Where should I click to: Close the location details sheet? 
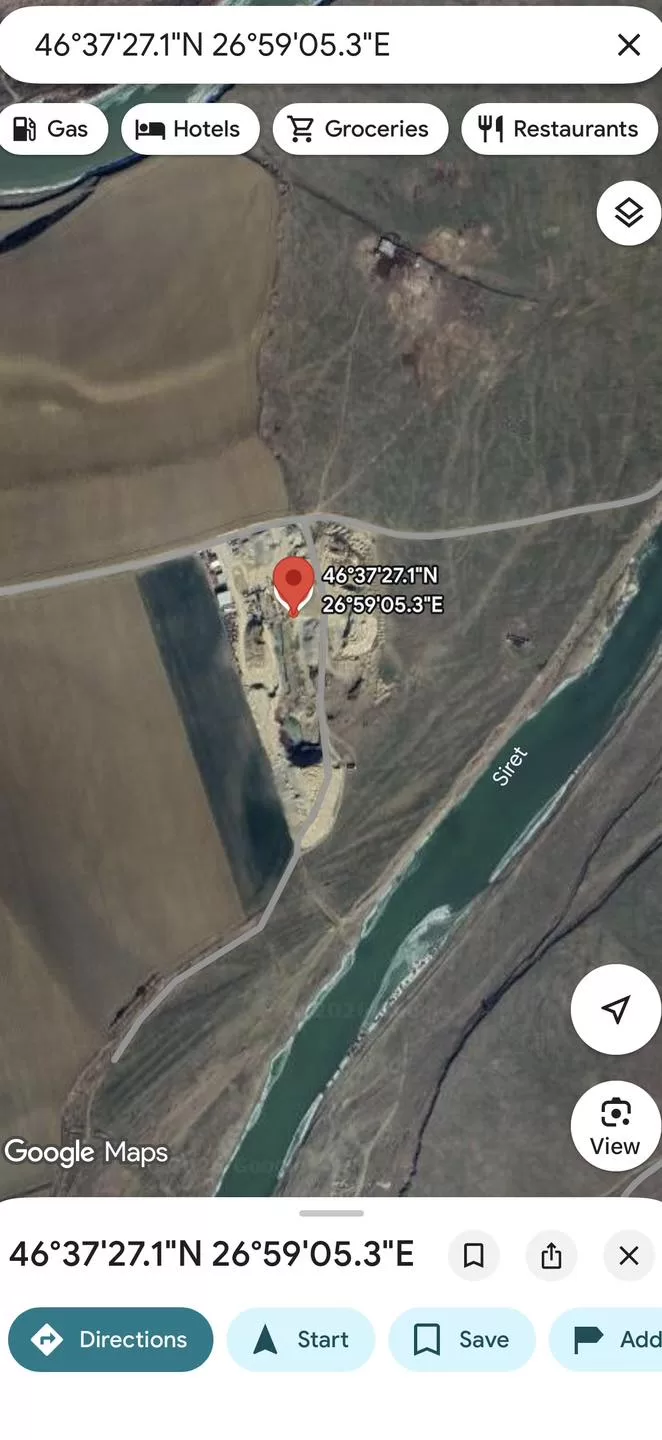628,1255
